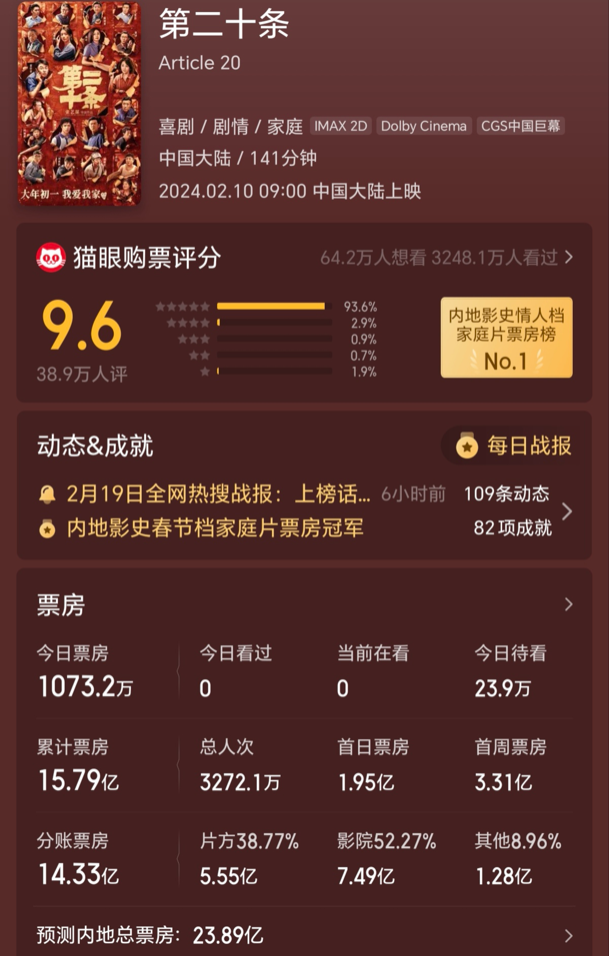Open the 109条动态 and 82项成就 list

(567, 511)
